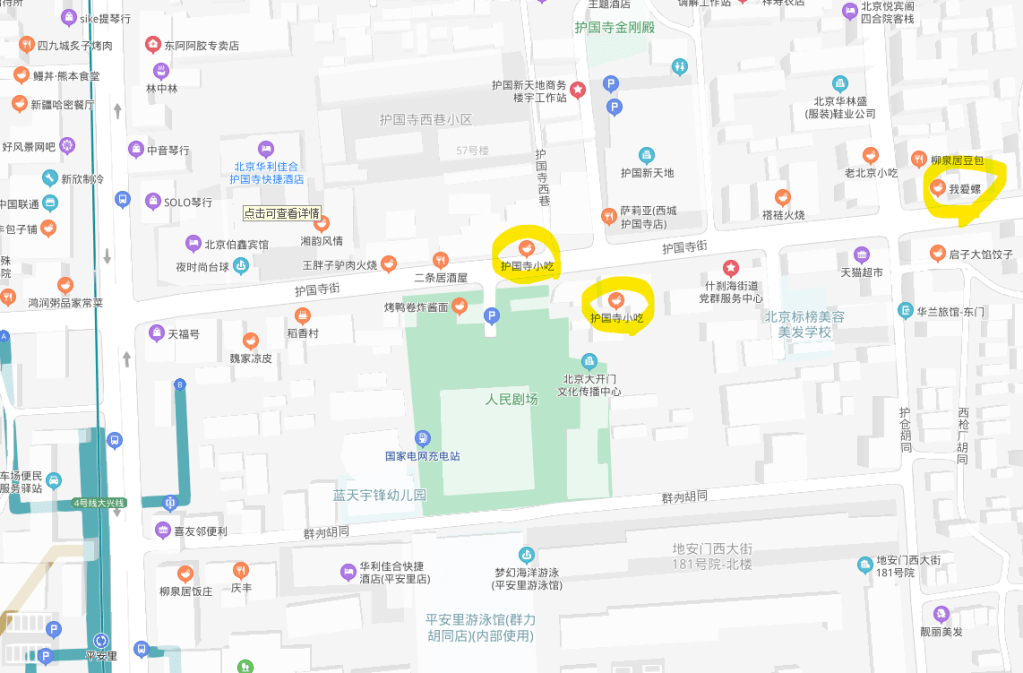
Task: Open the 萨莉亚(西城护国寺店) marker
Action: [x=608, y=215]
